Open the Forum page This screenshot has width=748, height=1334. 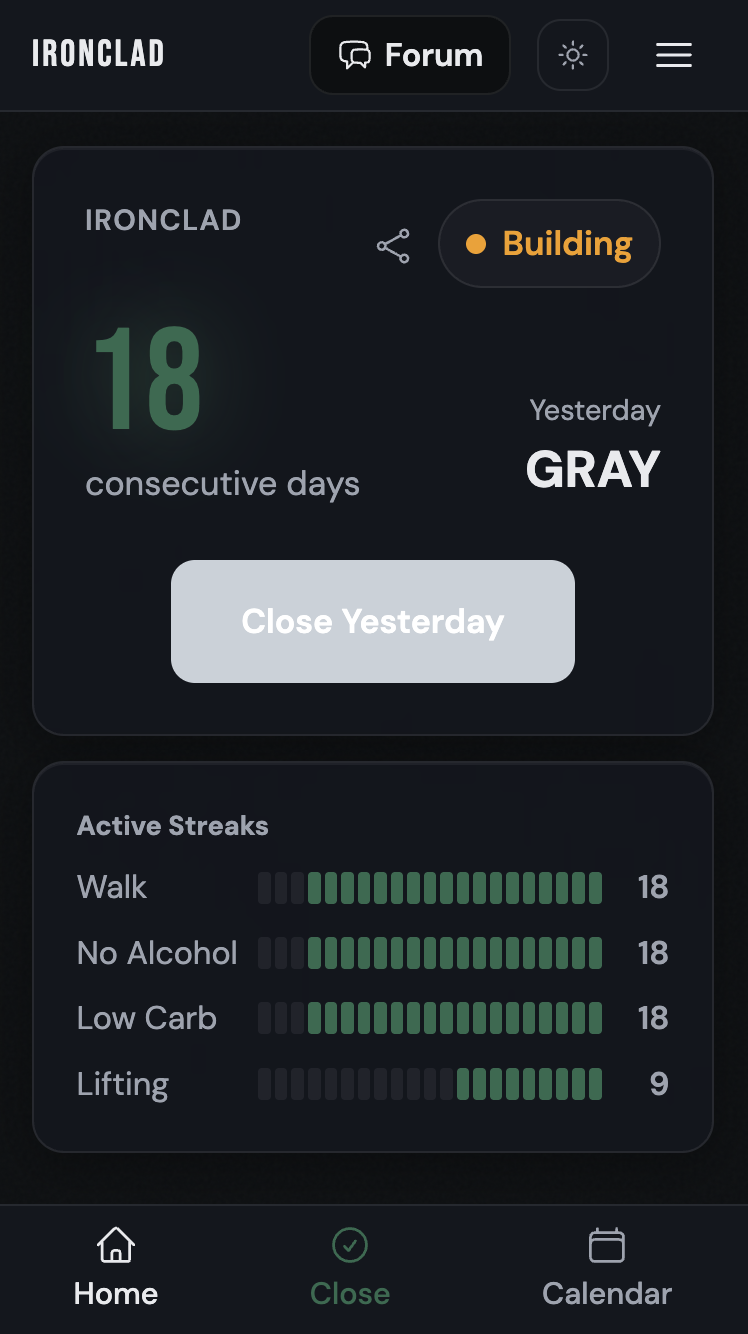409,55
